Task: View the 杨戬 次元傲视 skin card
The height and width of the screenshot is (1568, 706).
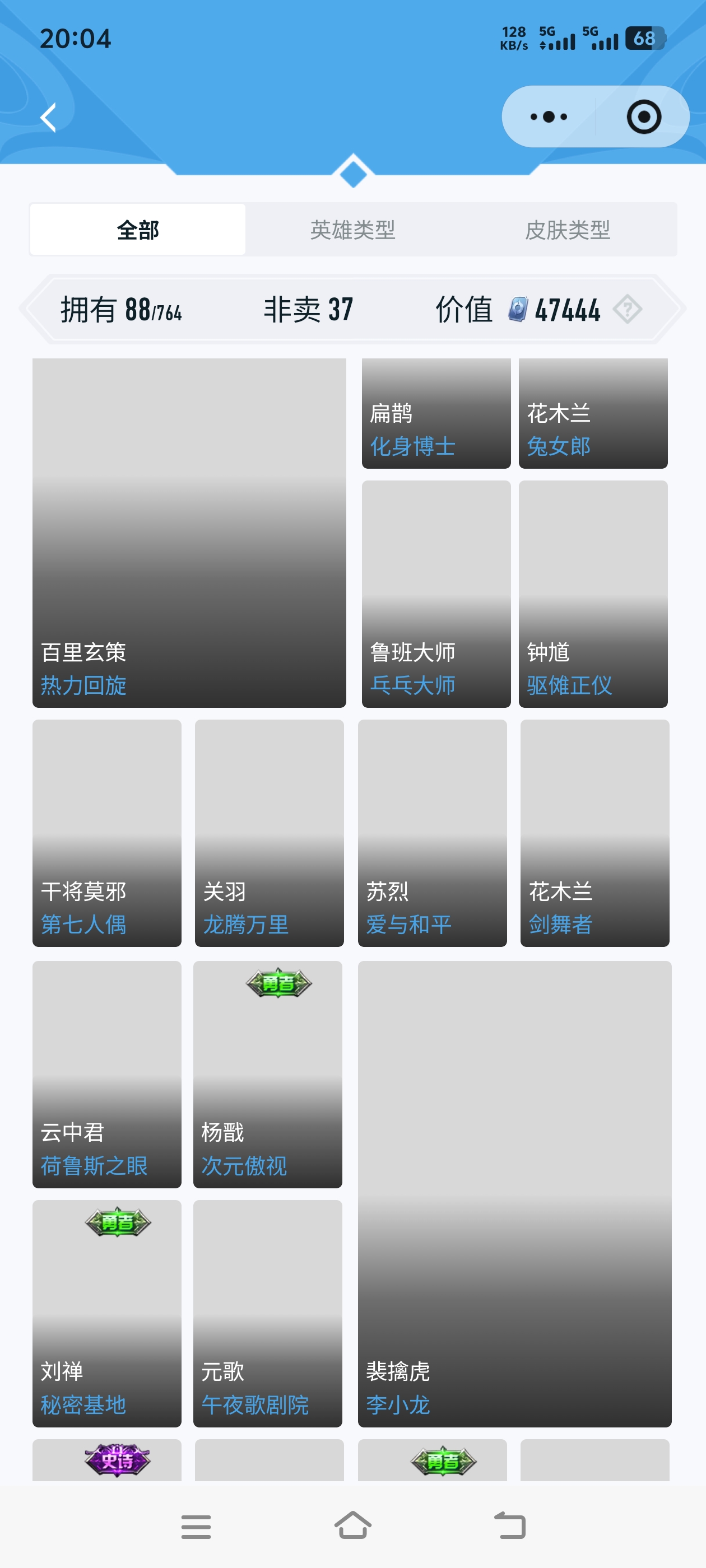Action: tap(267, 1074)
